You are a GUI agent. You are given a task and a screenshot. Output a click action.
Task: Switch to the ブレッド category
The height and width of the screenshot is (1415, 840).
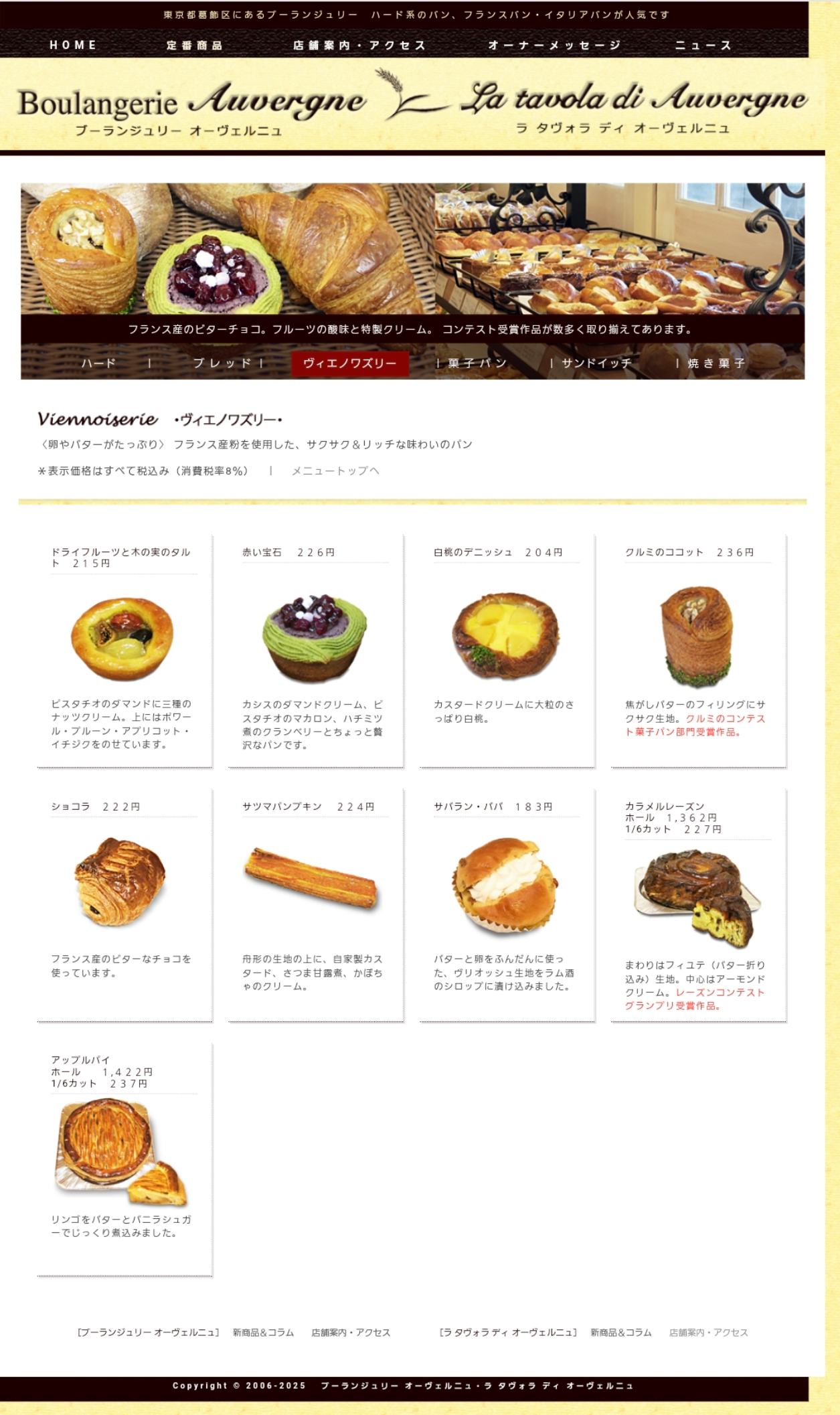[x=222, y=363]
